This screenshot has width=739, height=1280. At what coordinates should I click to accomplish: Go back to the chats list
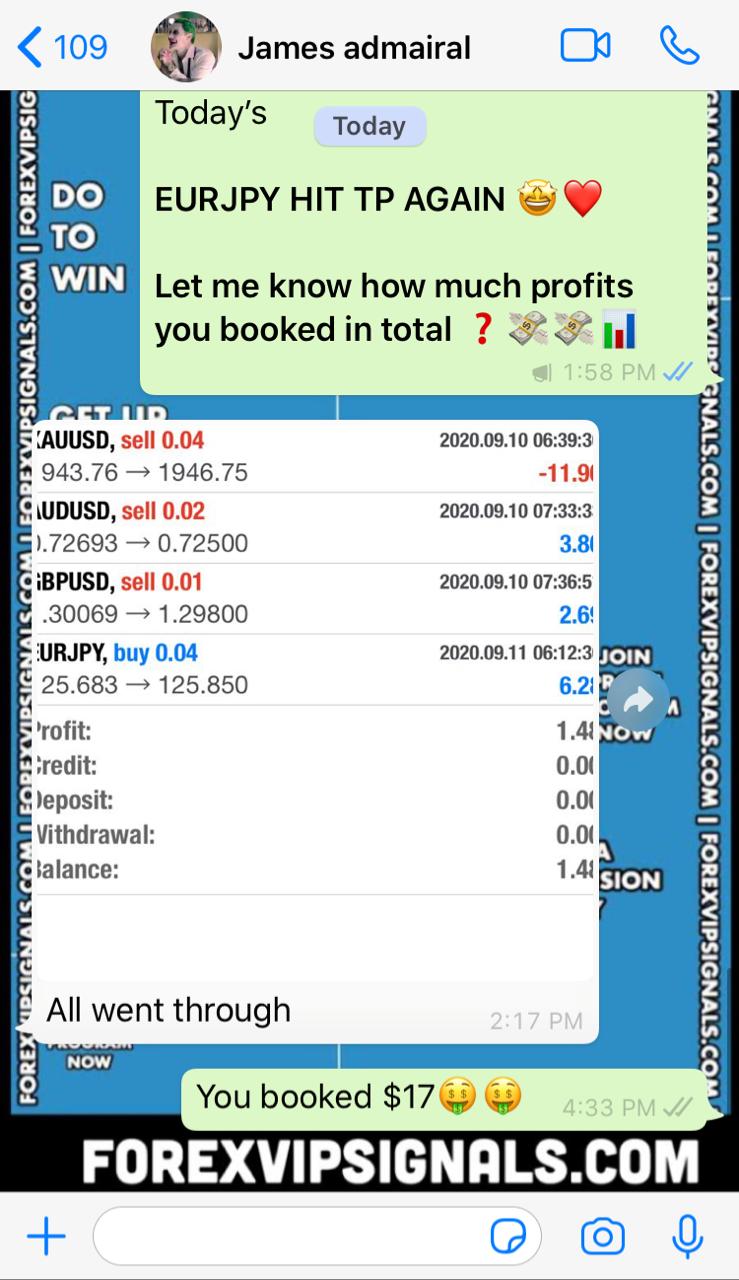(60, 47)
